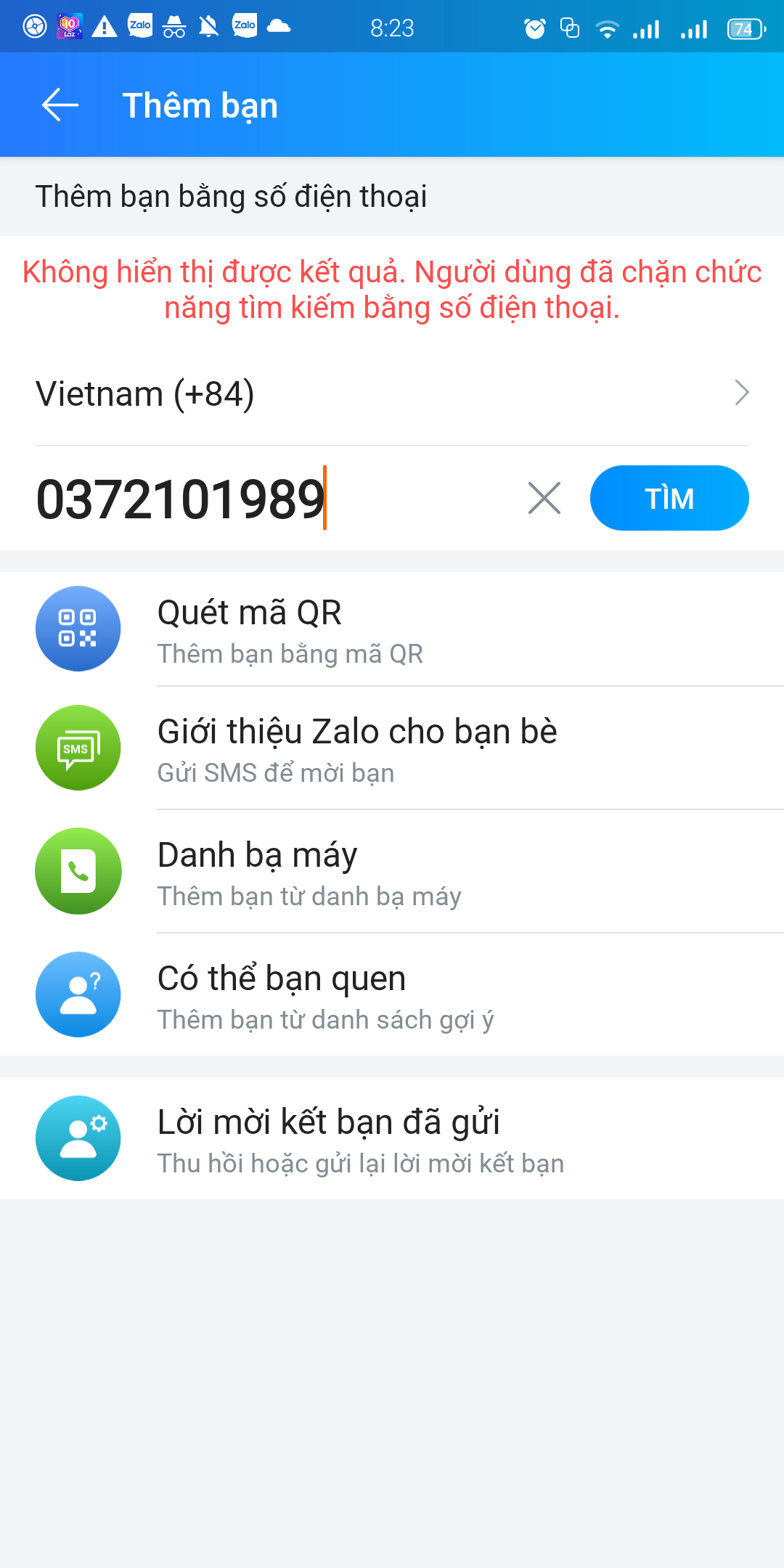This screenshot has height=1568, width=784.
Task: Open Lời mời kết bạn đã gửi
Action: (392, 1138)
